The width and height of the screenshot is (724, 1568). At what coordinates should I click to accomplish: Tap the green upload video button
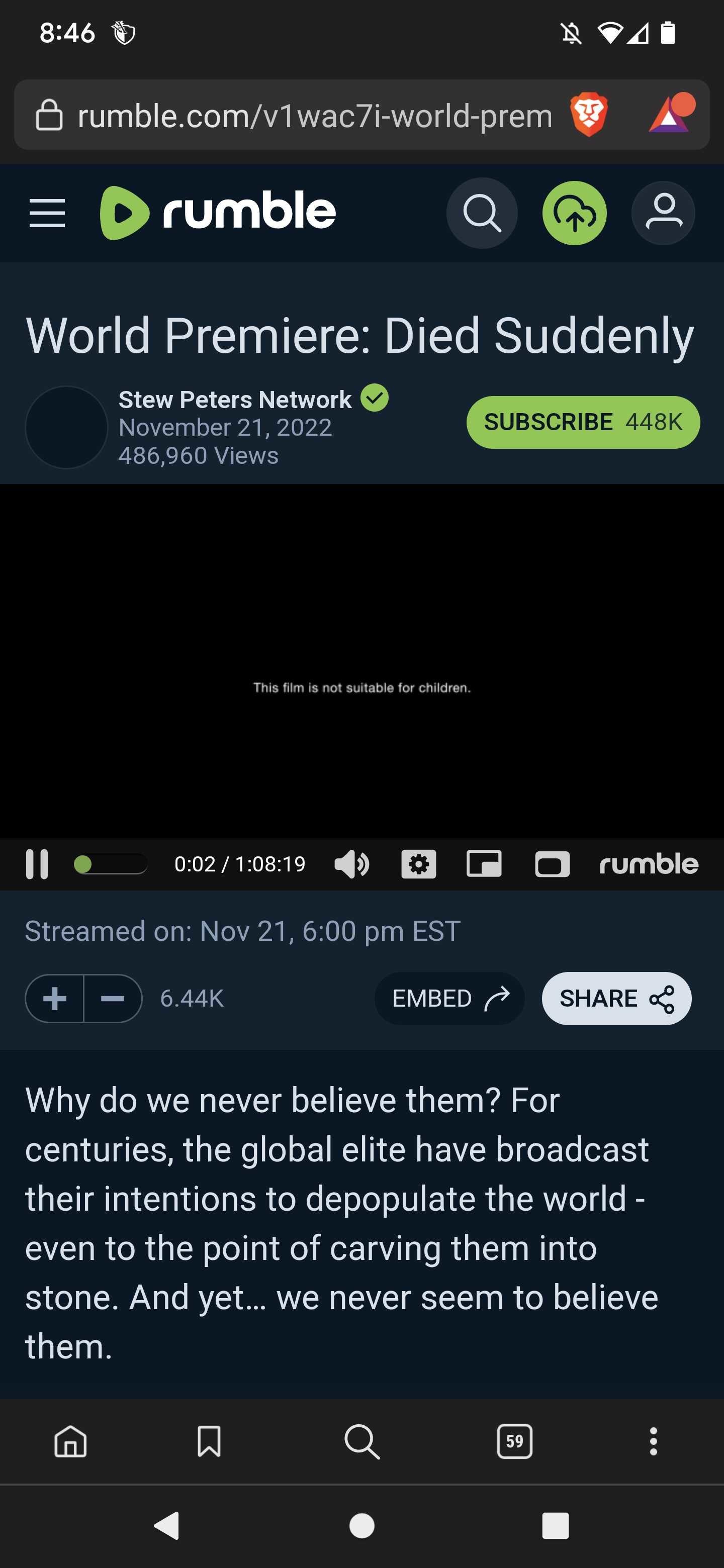click(x=574, y=213)
